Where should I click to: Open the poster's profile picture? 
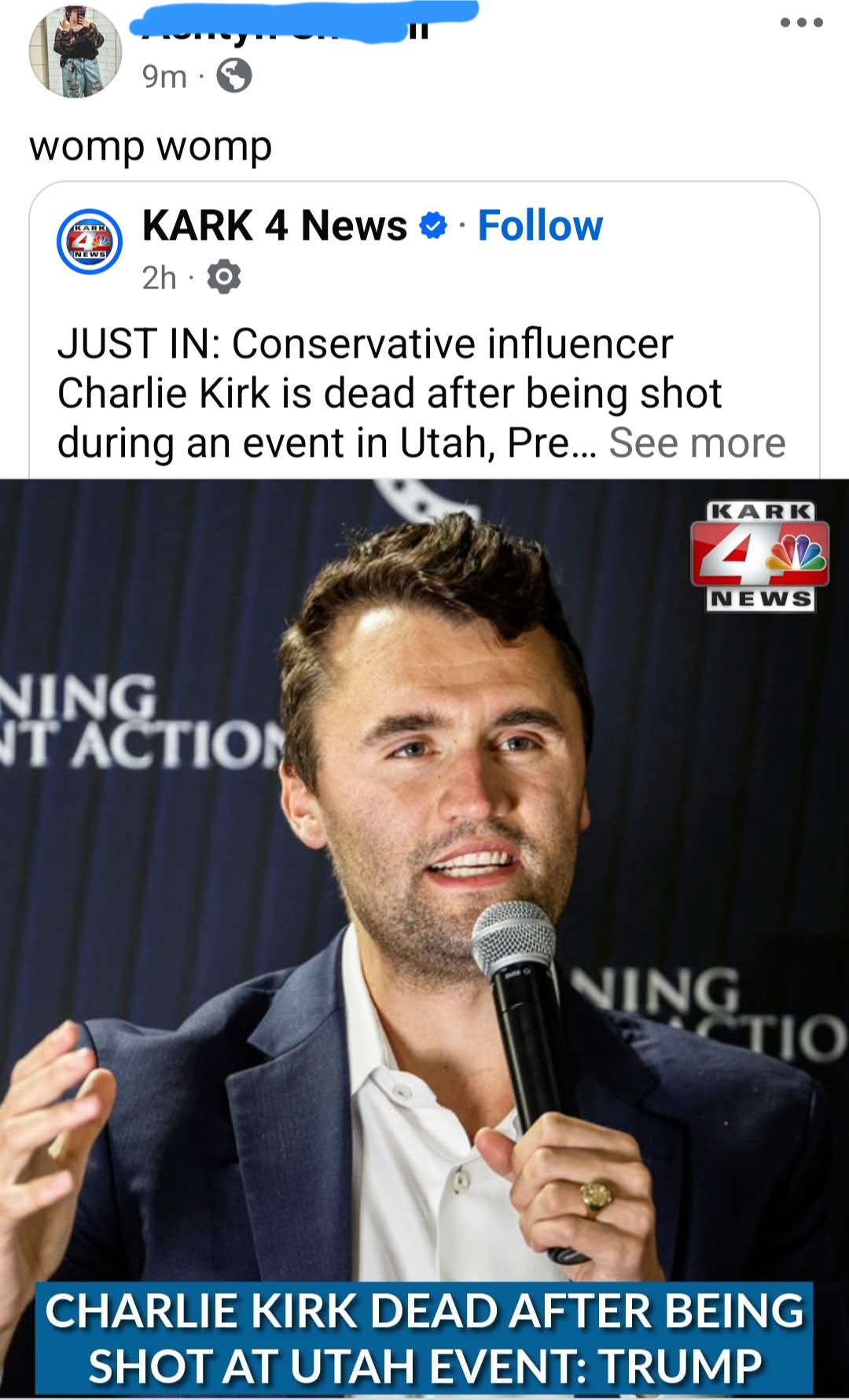click(75, 51)
